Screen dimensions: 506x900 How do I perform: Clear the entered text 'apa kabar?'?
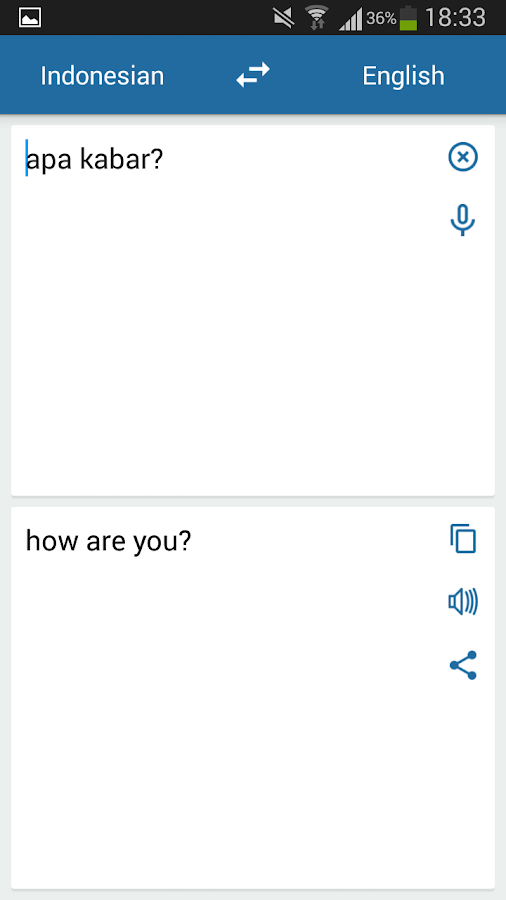pyautogui.click(x=463, y=157)
